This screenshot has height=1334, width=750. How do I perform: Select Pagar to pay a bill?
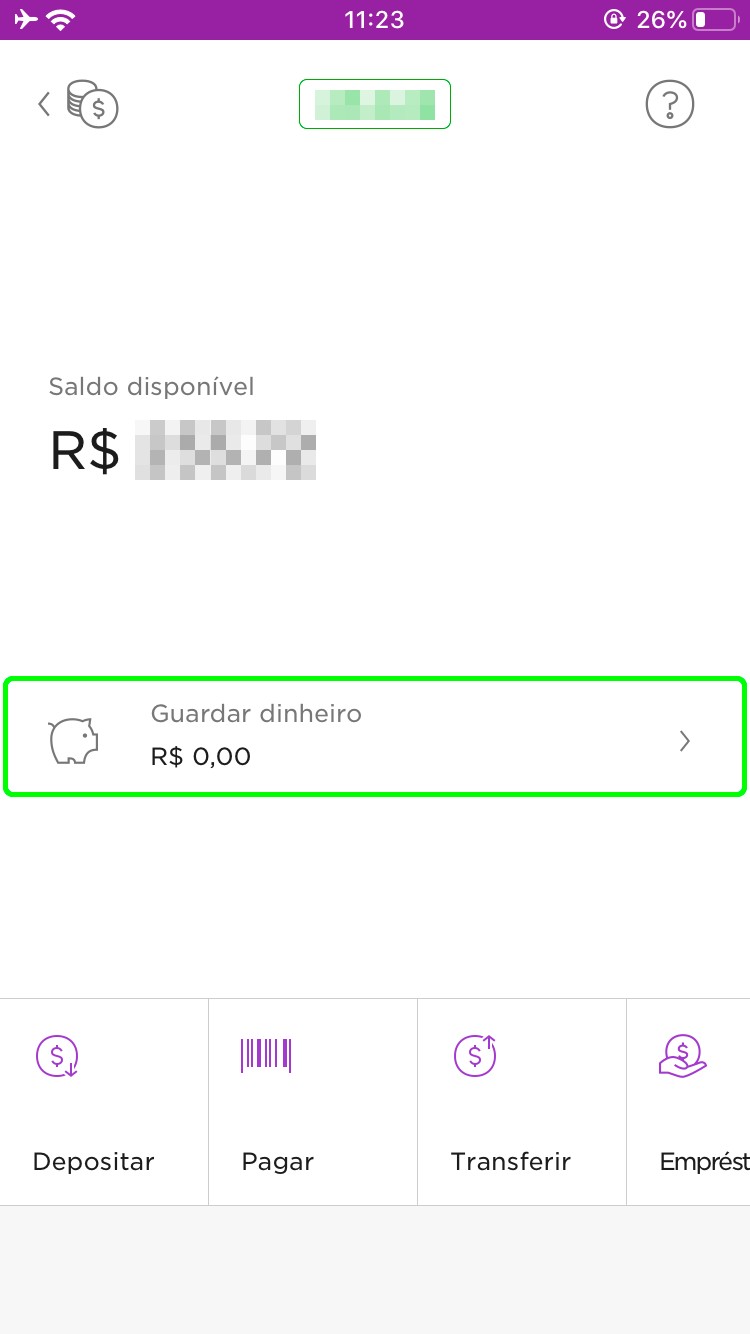[312, 1102]
